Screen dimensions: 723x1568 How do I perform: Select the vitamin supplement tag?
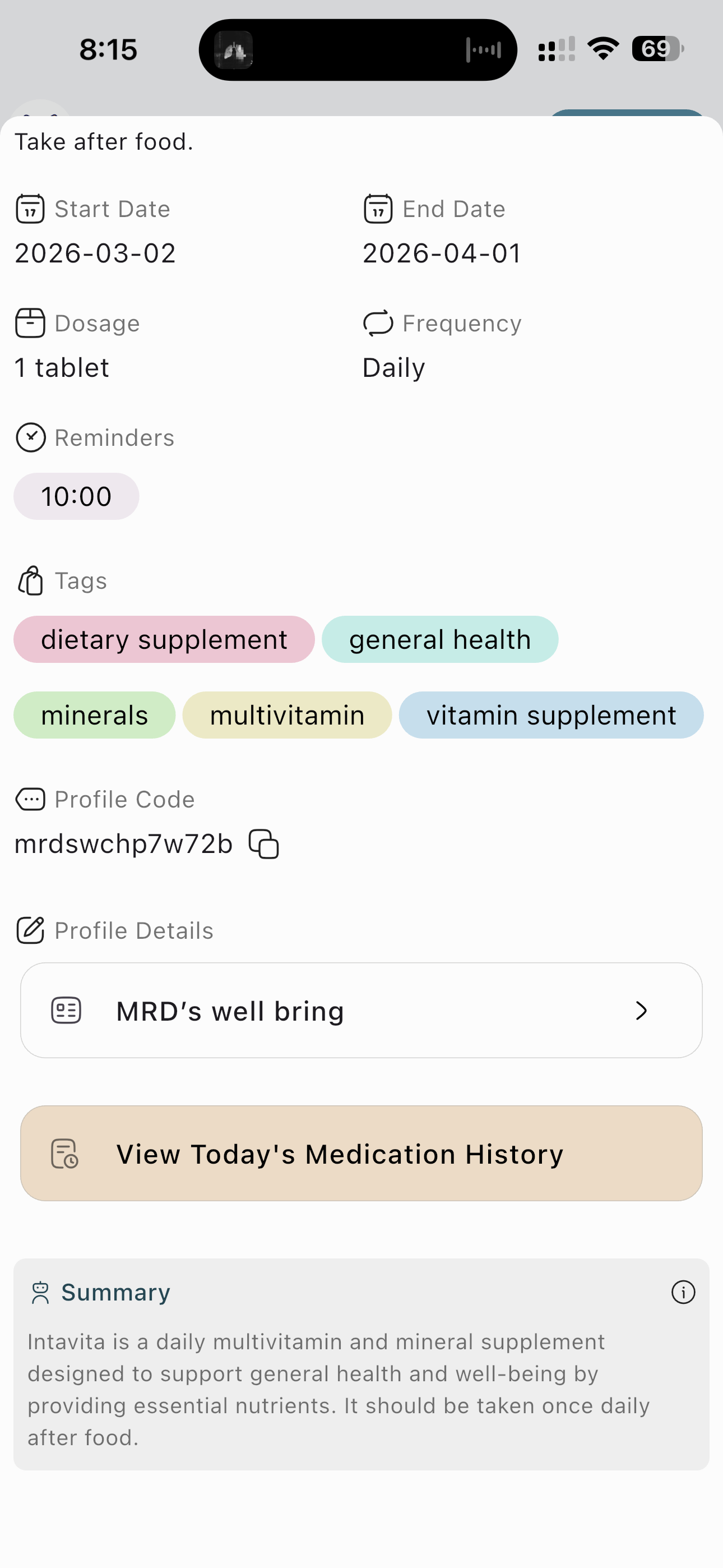coord(551,715)
